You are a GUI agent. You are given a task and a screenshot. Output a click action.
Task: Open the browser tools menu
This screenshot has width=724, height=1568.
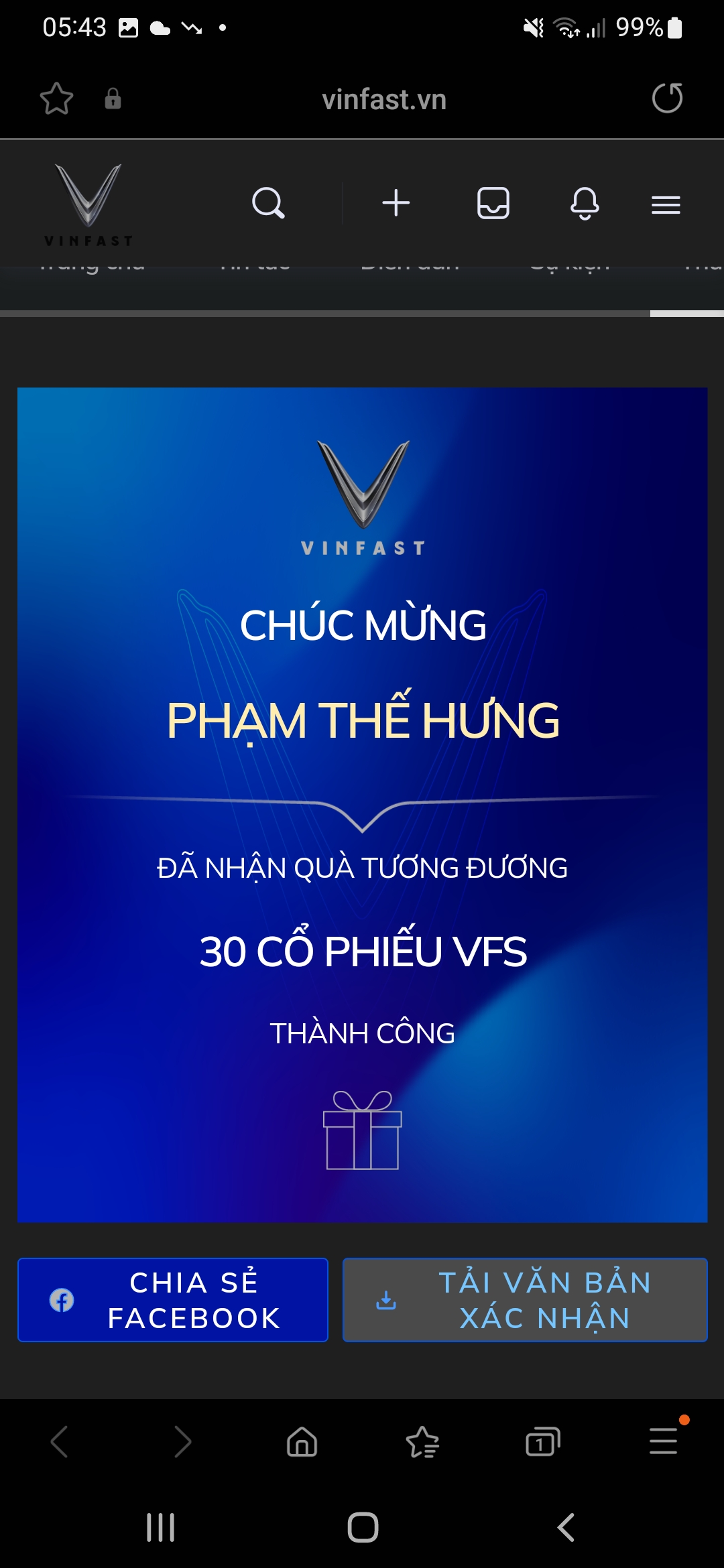click(x=664, y=1441)
